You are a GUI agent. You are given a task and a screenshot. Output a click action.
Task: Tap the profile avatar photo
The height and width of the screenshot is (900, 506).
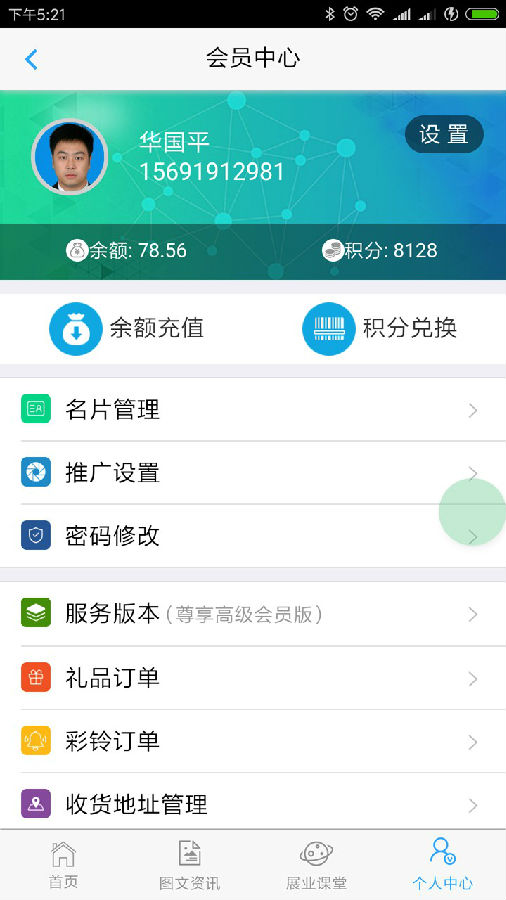(70, 156)
